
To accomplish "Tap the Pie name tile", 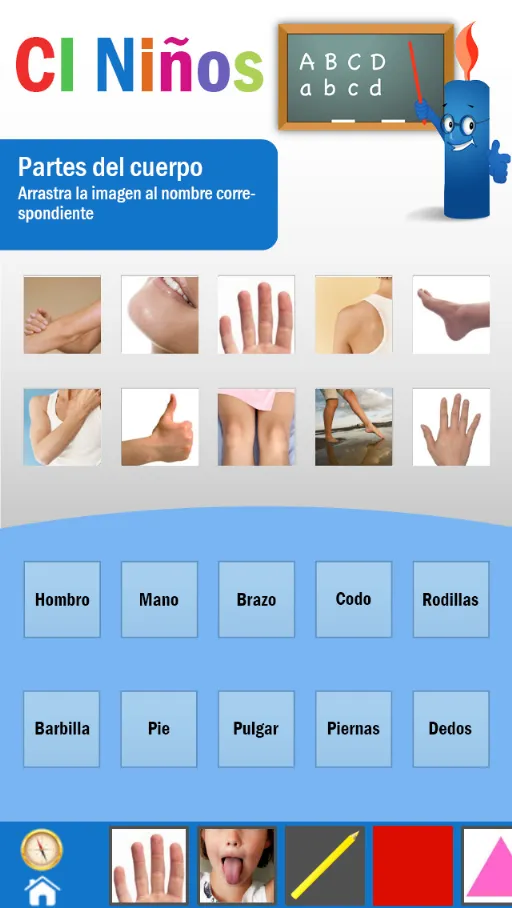I will pyautogui.click(x=159, y=728).
